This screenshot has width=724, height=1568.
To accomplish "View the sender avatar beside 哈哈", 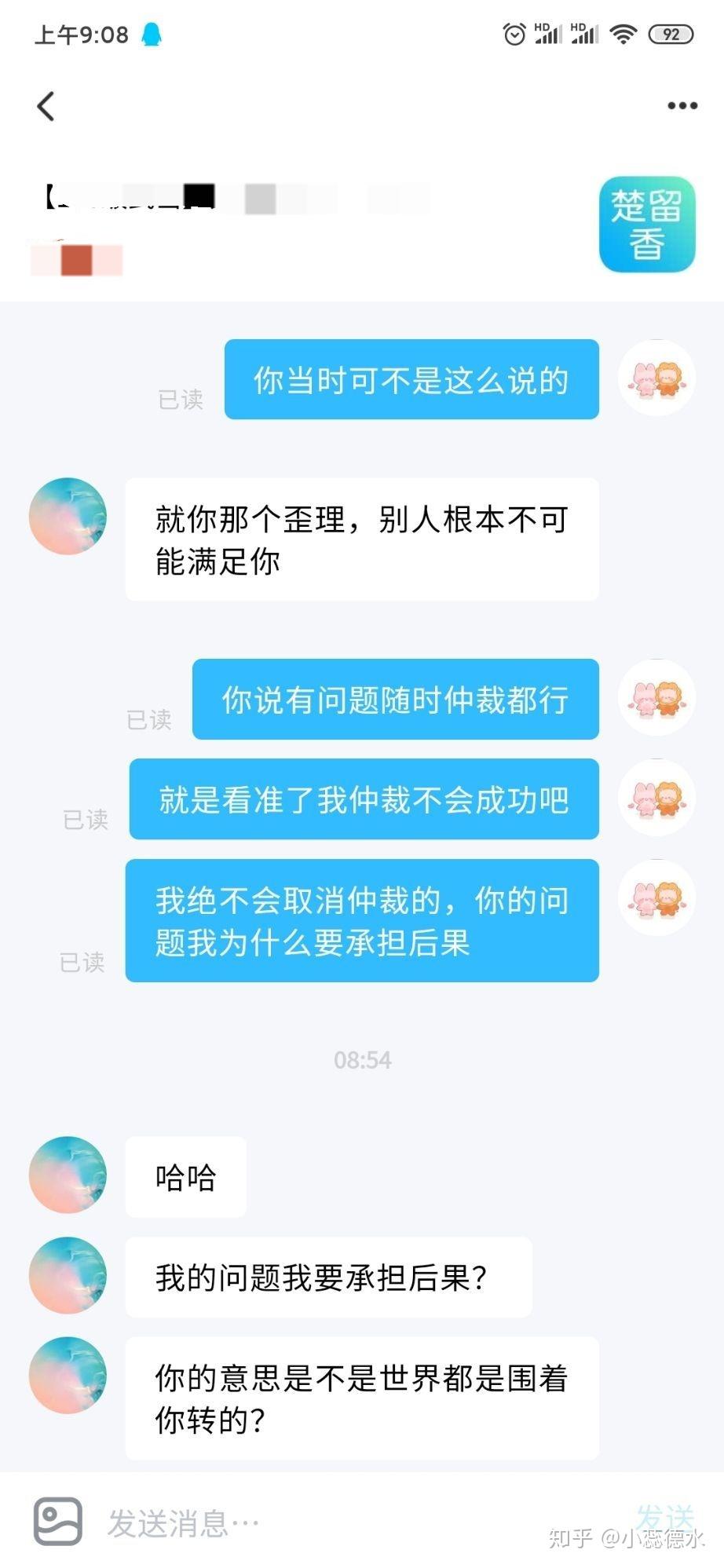I will point(68,1175).
